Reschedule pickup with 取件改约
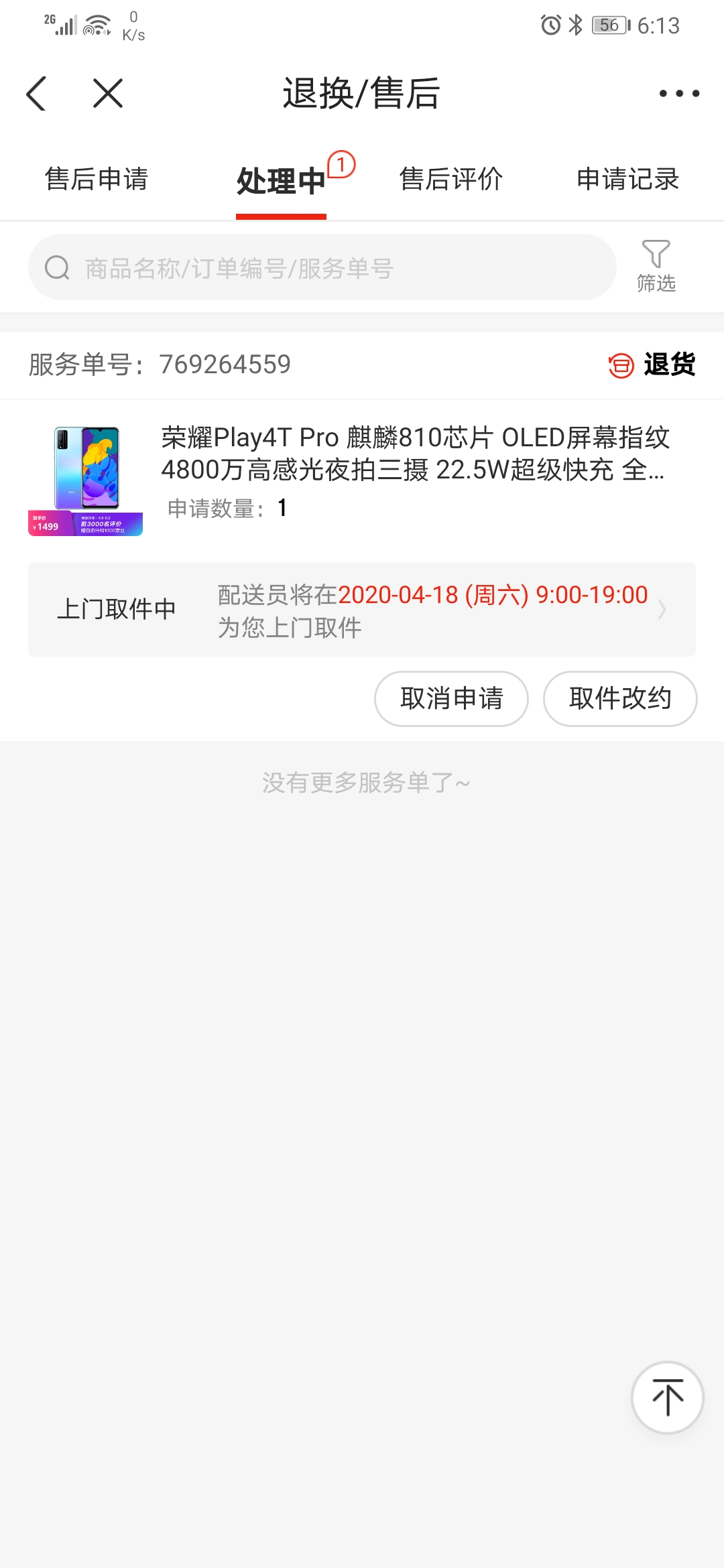Image resolution: width=724 pixels, height=1568 pixels. [x=620, y=698]
